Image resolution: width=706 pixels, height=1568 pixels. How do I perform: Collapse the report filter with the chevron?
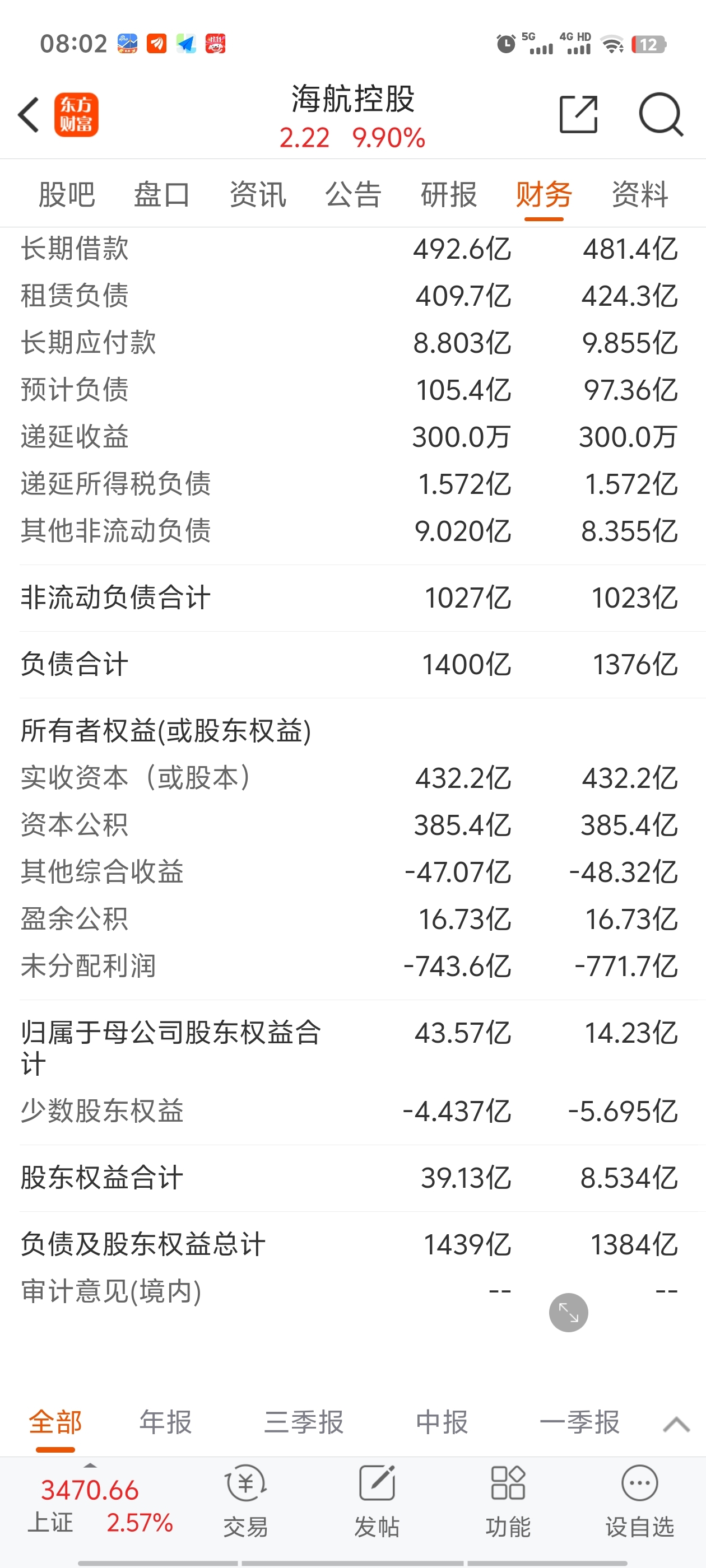click(676, 1424)
